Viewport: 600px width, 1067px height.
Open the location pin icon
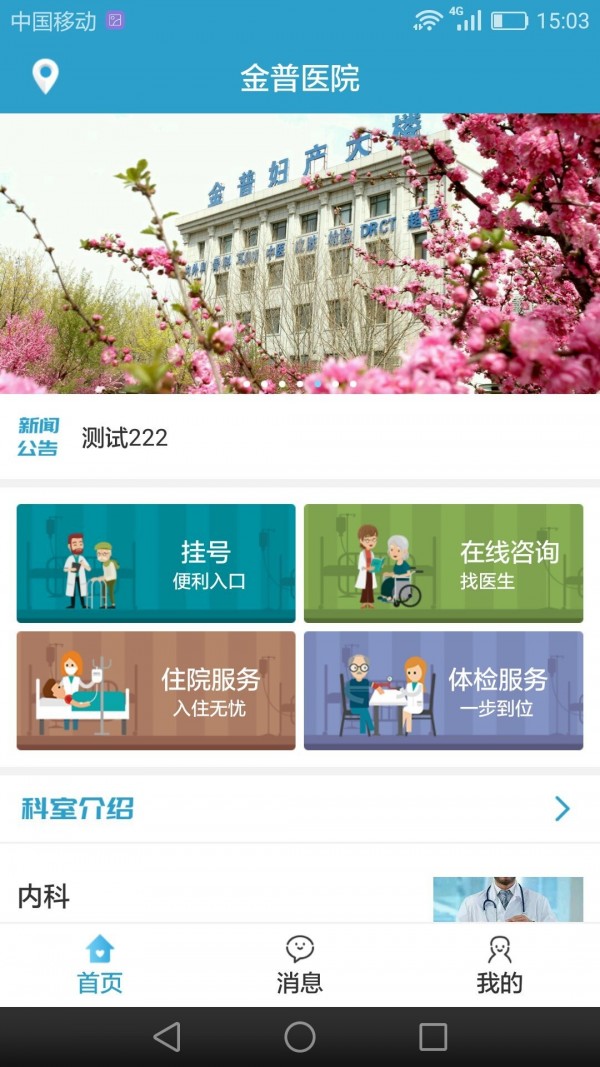(x=45, y=77)
